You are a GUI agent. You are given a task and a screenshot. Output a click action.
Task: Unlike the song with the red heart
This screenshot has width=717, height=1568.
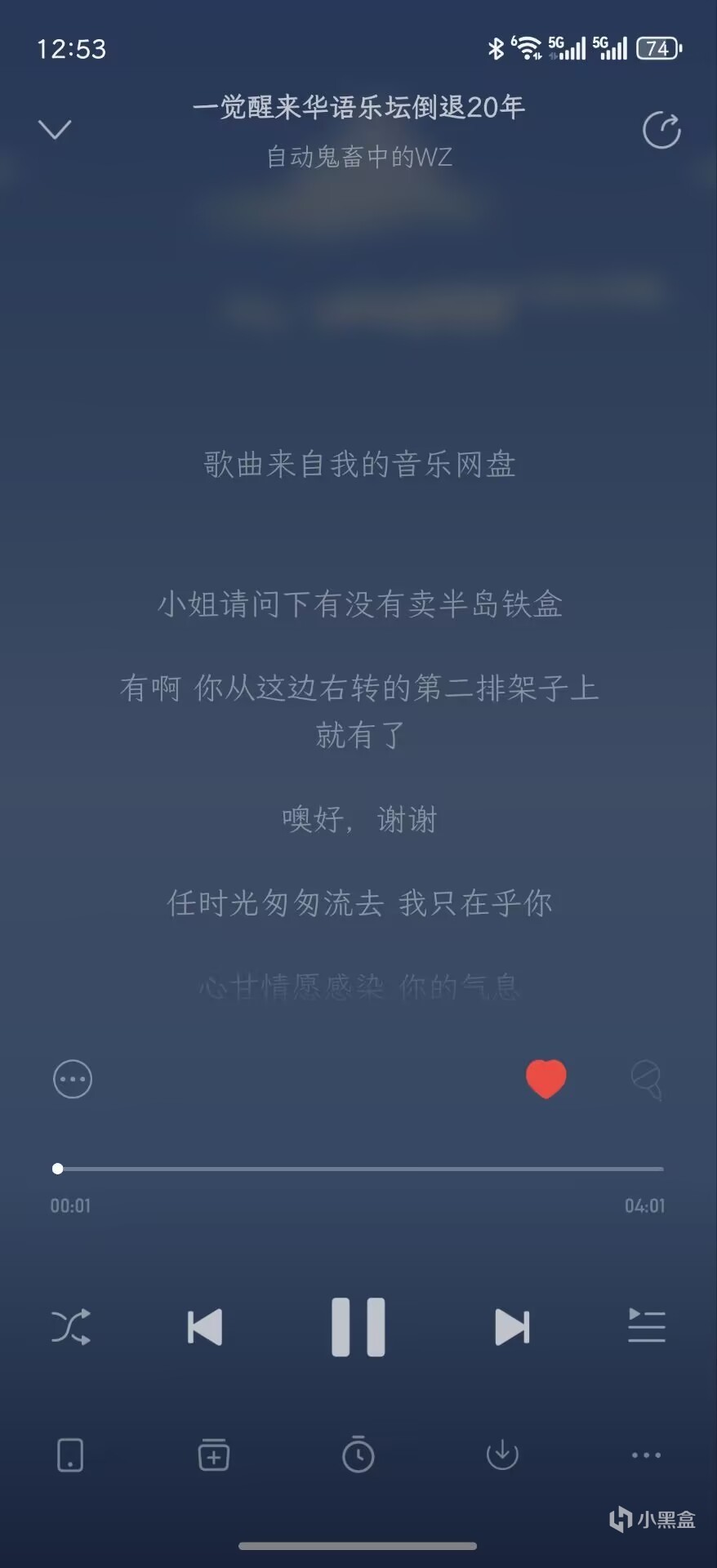click(546, 1079)
